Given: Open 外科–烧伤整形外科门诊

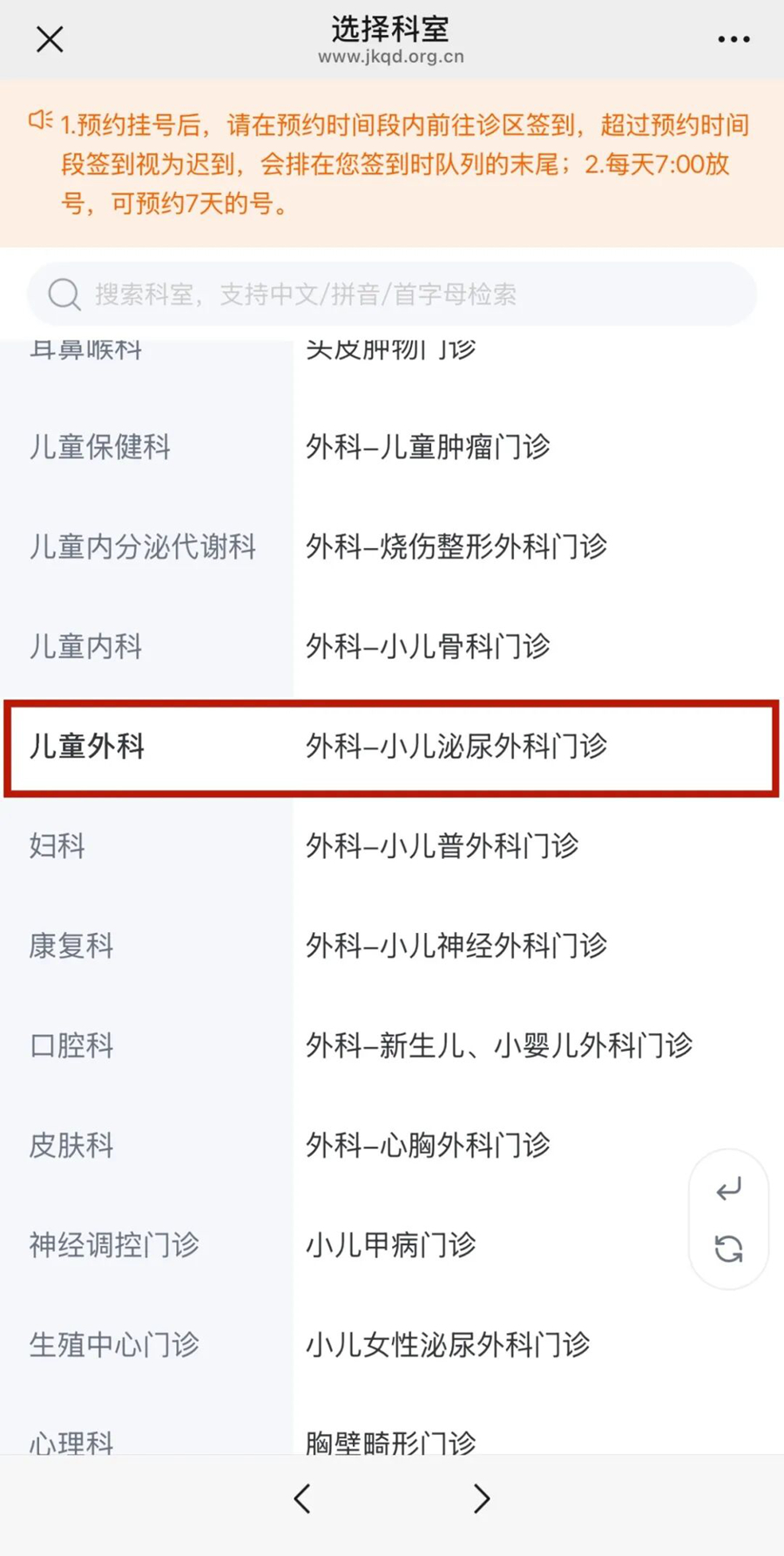Looking at the screenshot, I should click(x=538, y=546).
